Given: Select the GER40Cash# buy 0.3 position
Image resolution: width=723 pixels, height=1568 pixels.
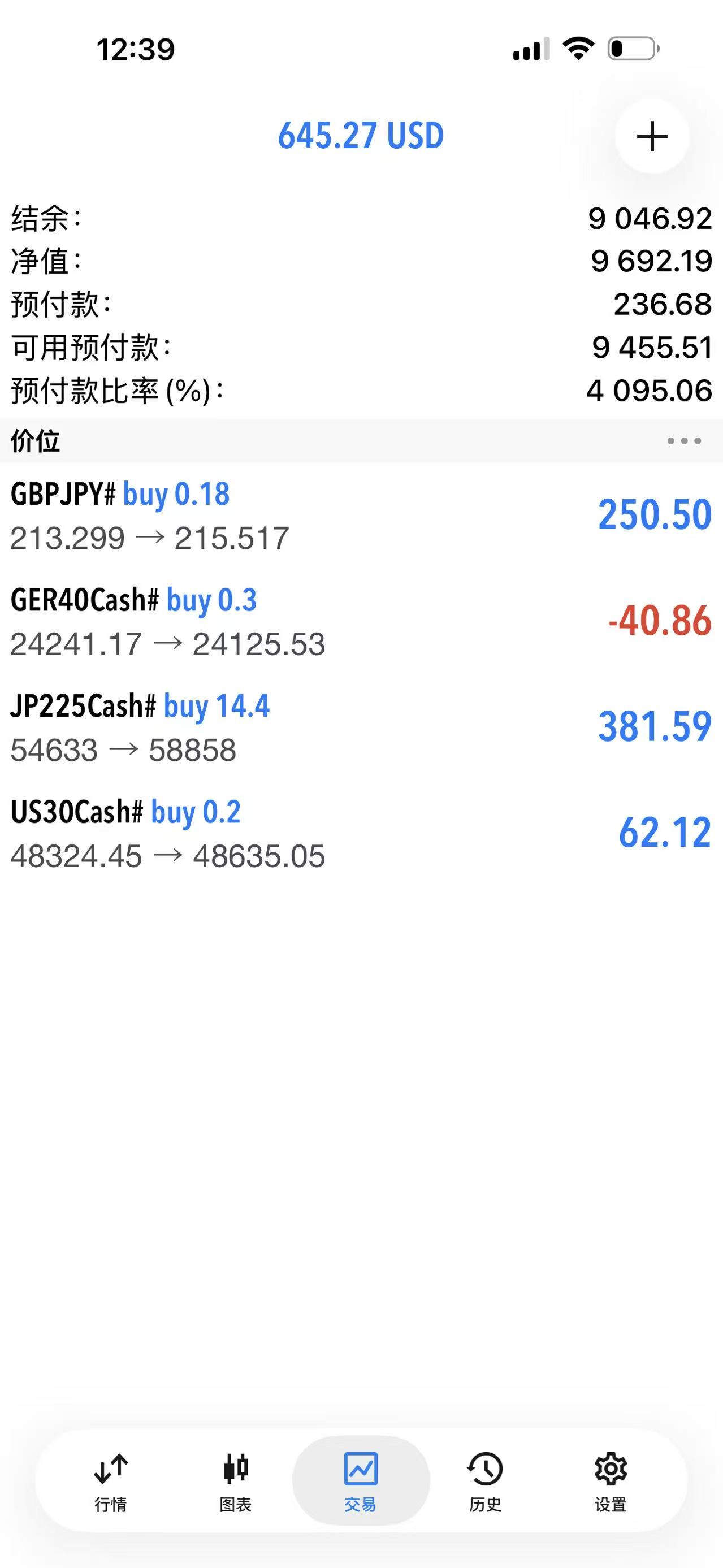Looking at the screenshot, I should point(362,621).
